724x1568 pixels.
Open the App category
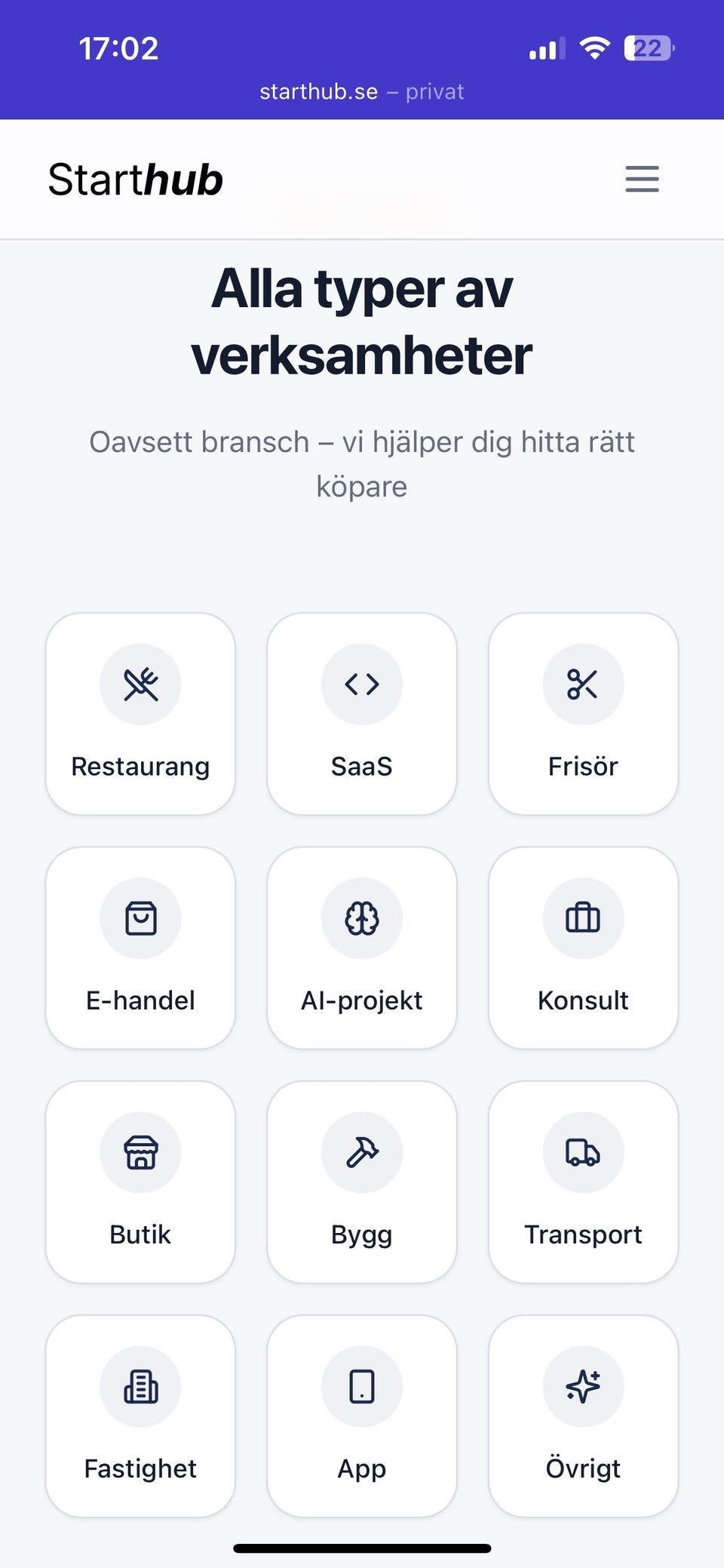362,1416
